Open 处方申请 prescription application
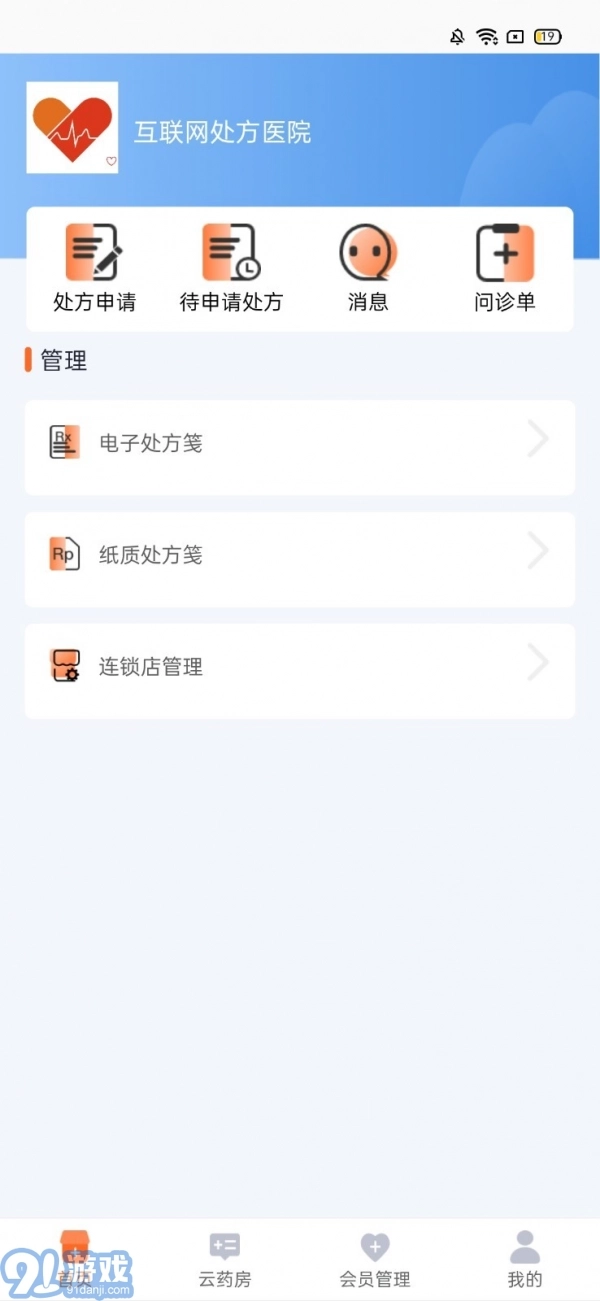Screen dimensions: 600x1301 point(94,267)
